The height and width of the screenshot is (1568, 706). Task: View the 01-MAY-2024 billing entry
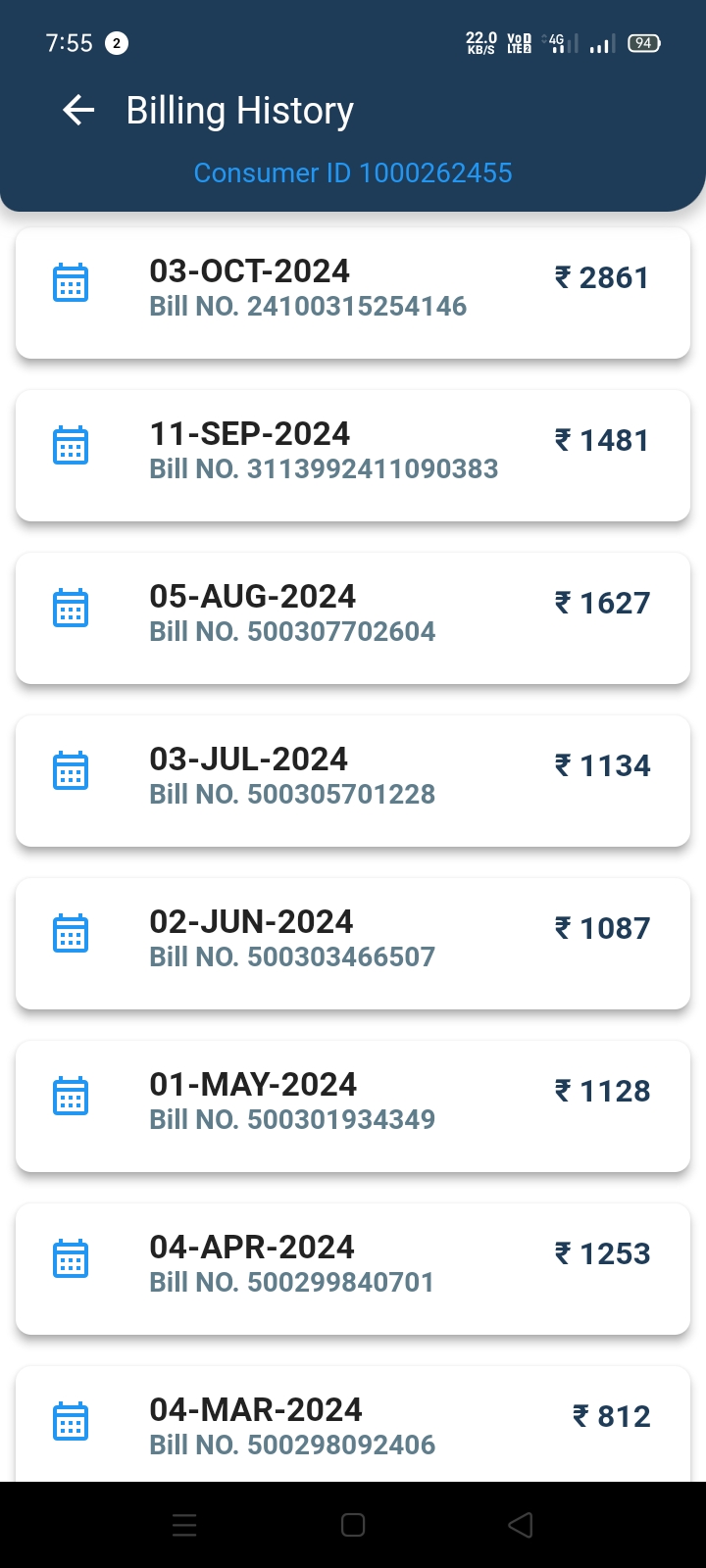coord(353,1106)
